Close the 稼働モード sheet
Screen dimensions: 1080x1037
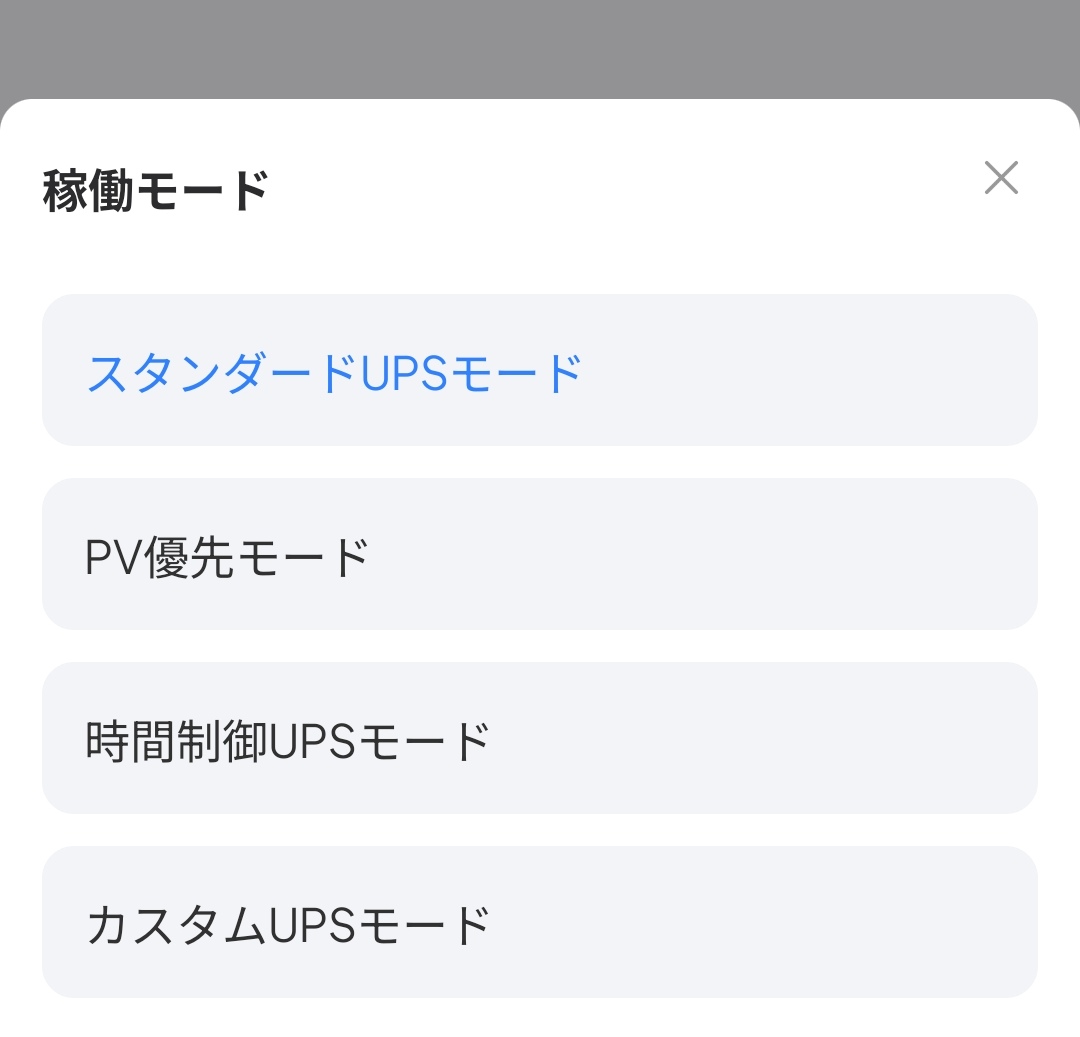click(1000, 178)
